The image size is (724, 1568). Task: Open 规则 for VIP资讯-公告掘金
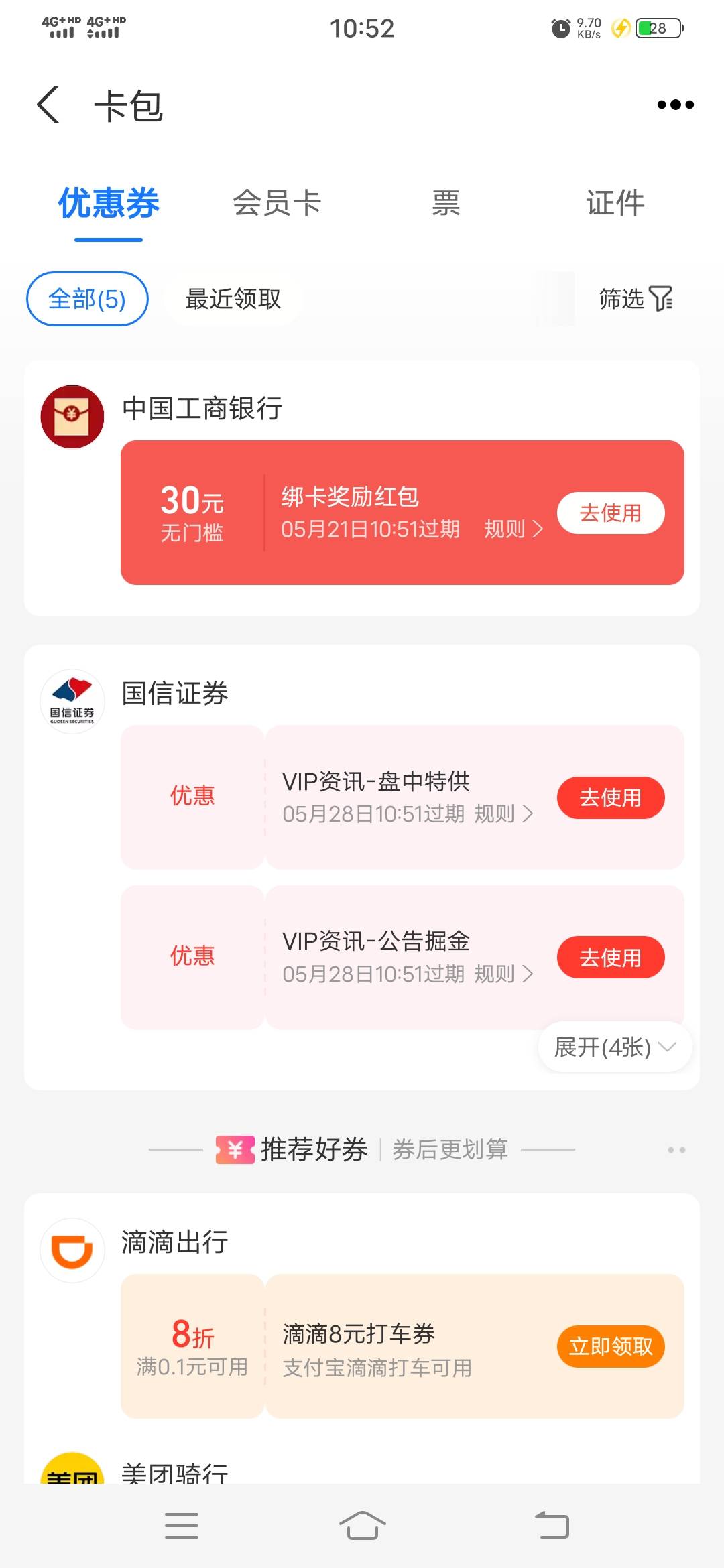(503, 974)
